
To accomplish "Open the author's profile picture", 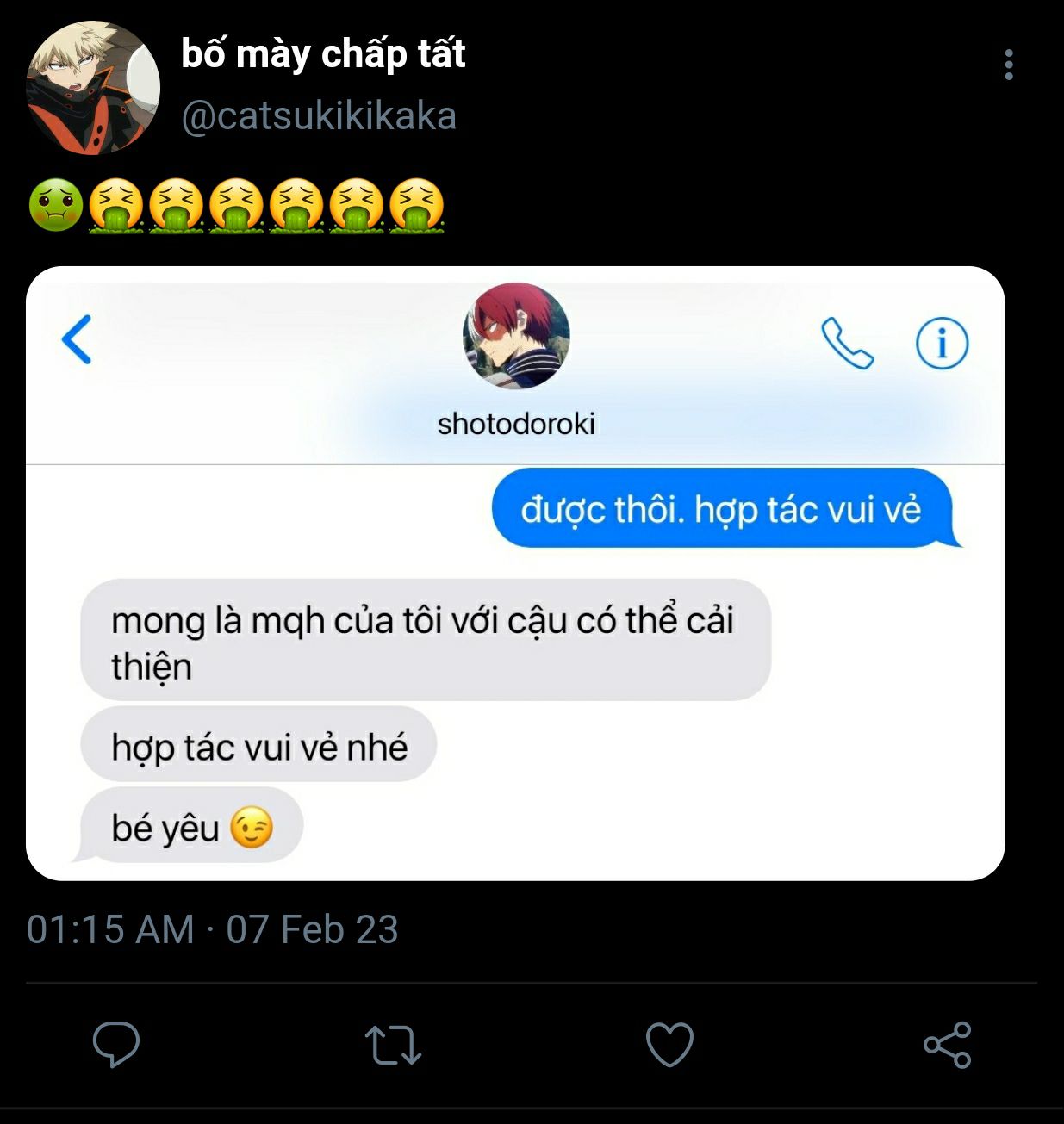I will (x=93, y=88).
